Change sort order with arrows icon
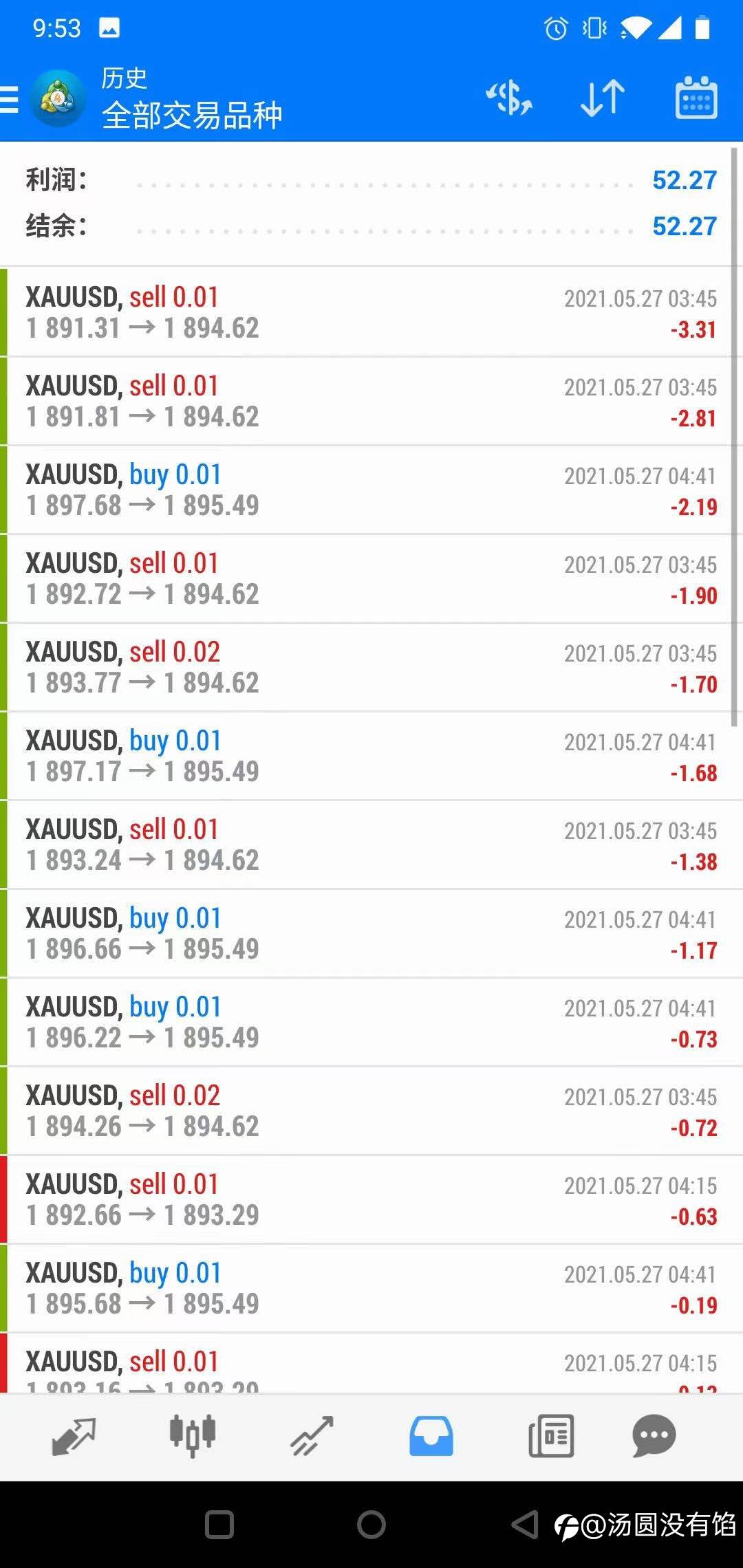Image resolution: width=743 pixels, height=1568 pixels. coord(603,98)
